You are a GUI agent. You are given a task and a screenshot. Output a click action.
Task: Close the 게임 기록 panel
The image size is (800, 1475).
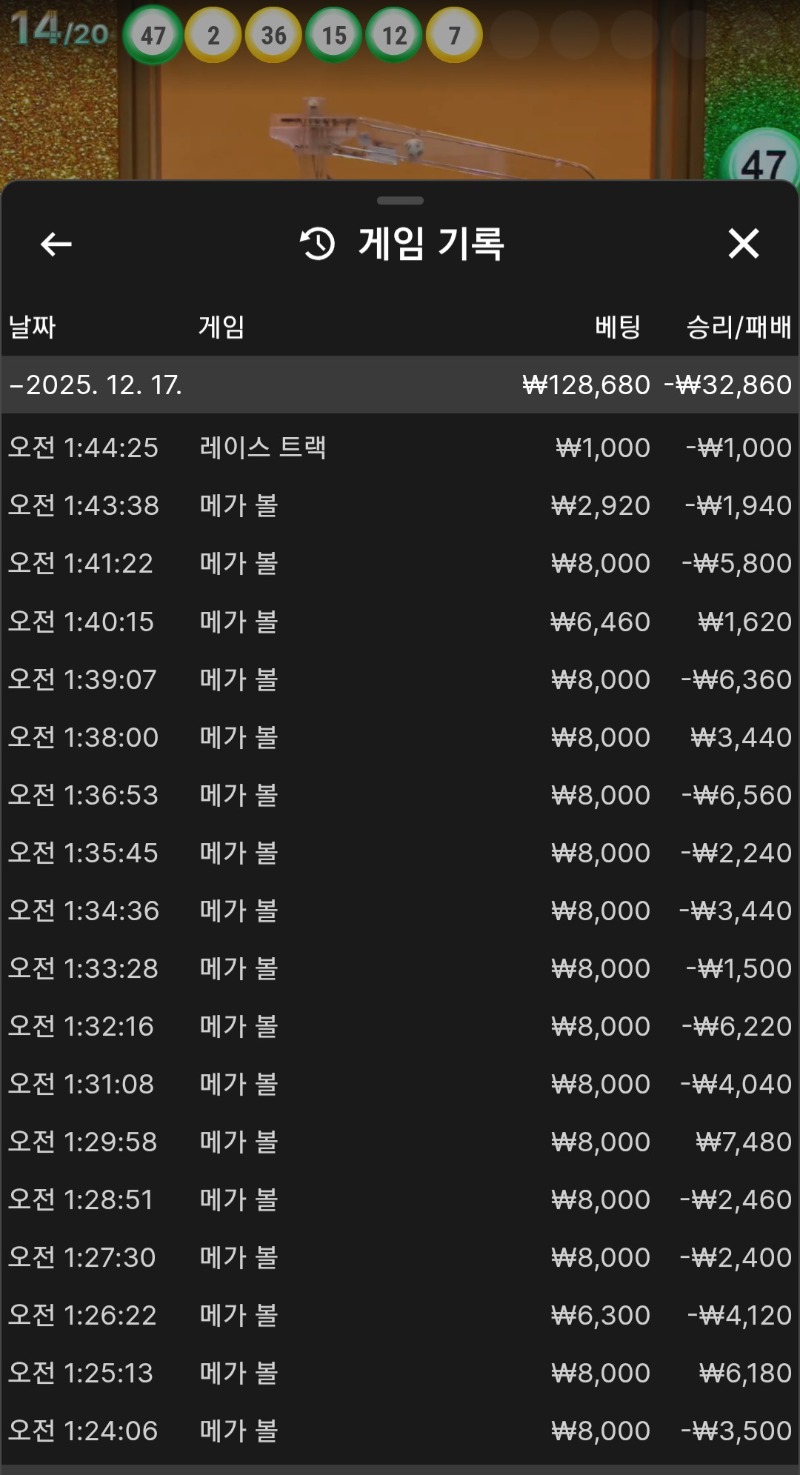[x=743, y=244]
